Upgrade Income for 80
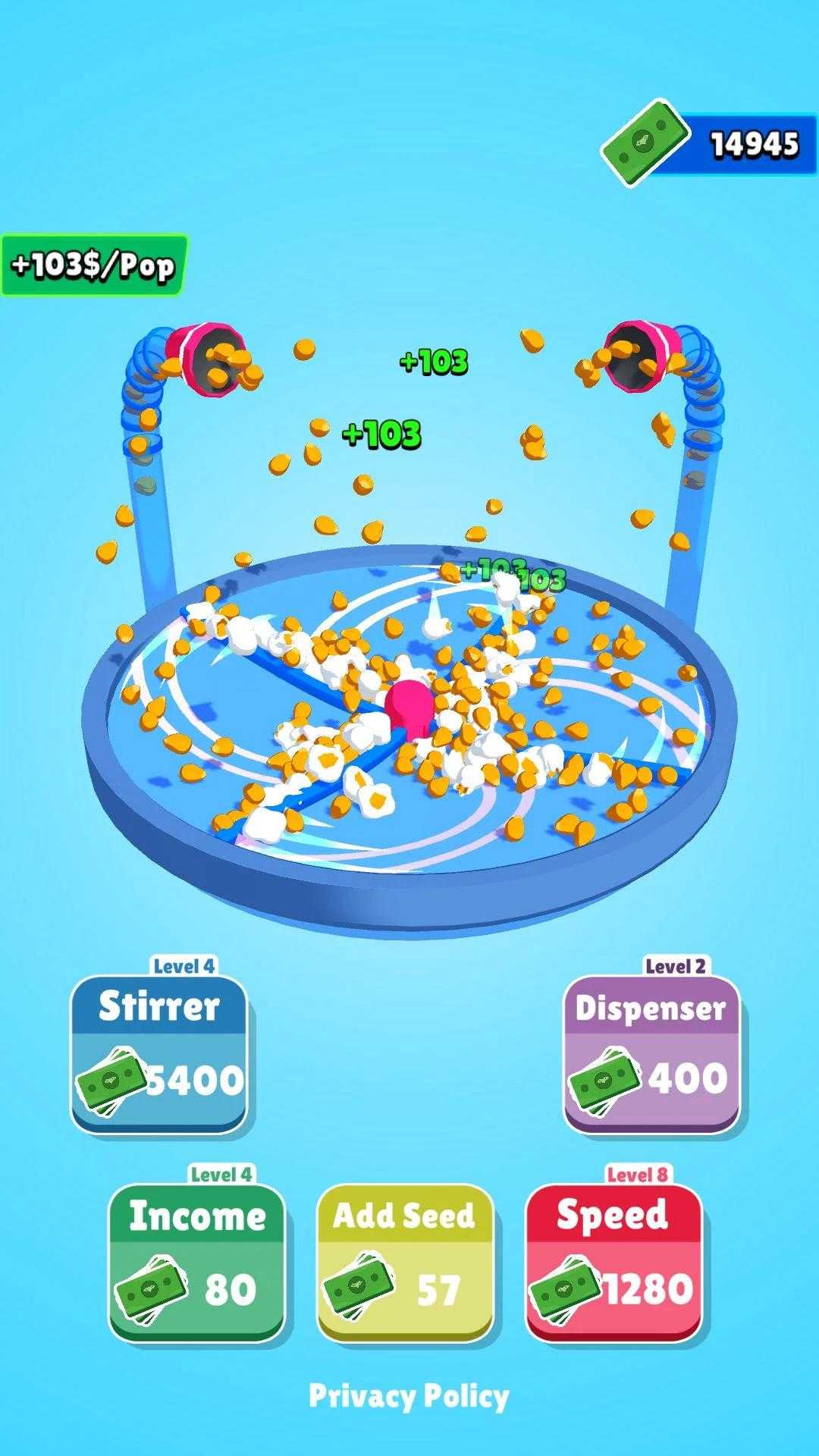 click(x=196, y=1263)
